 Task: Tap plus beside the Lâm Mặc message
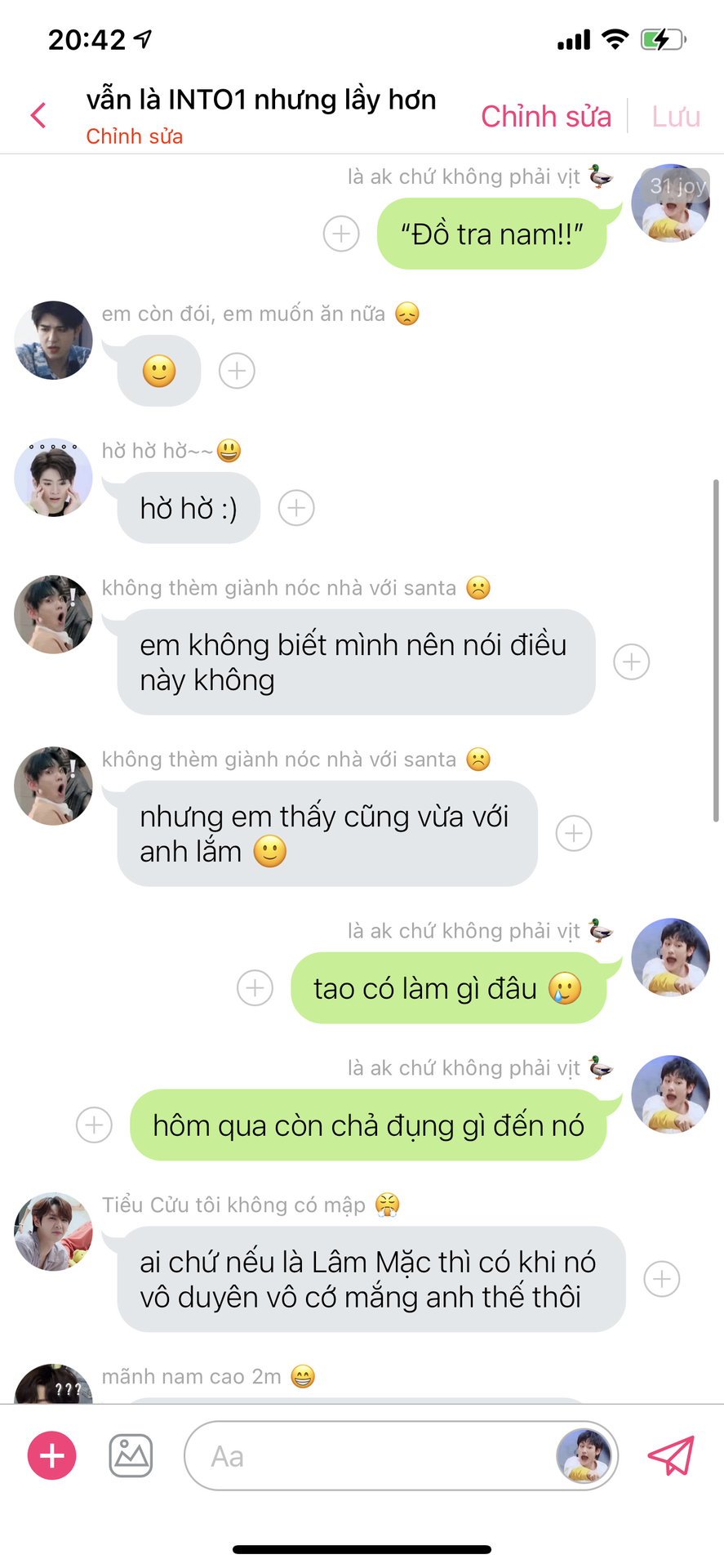[x=662, y=1279]
